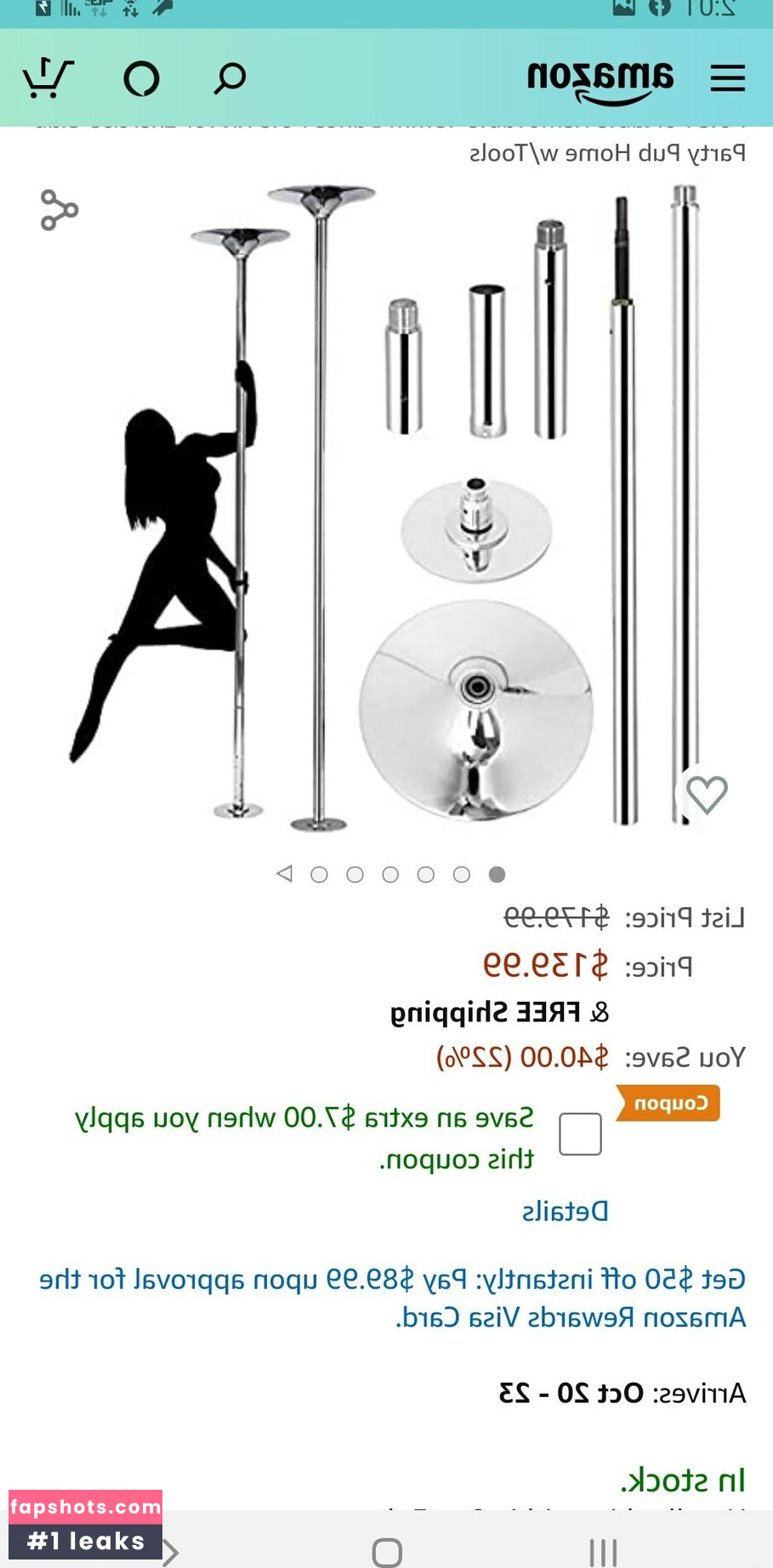Open the dance pole product image
The height and width of the screenshot is (1568, 773).
coord(387,508)
